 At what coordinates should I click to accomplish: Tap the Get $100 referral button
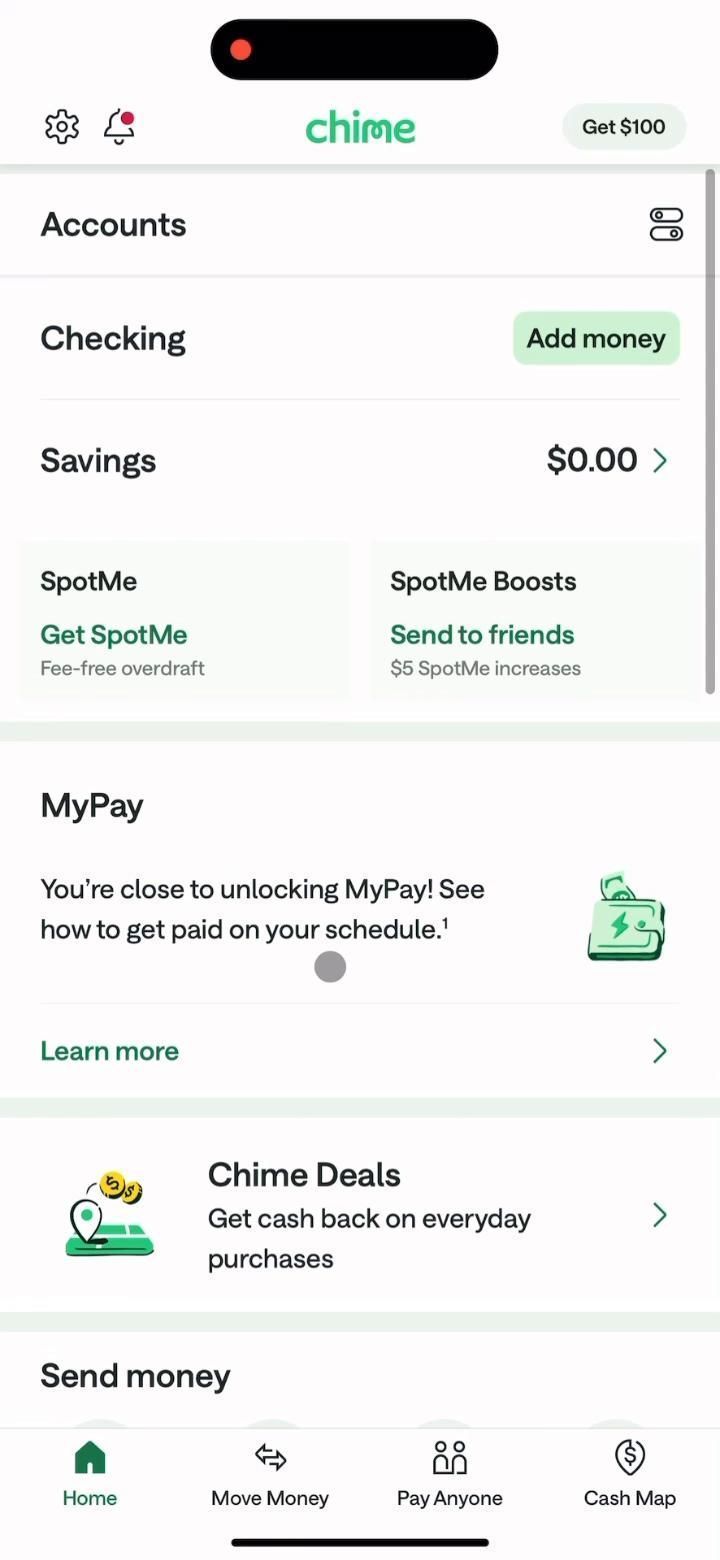pyautogui.click(x=623, y=127)
